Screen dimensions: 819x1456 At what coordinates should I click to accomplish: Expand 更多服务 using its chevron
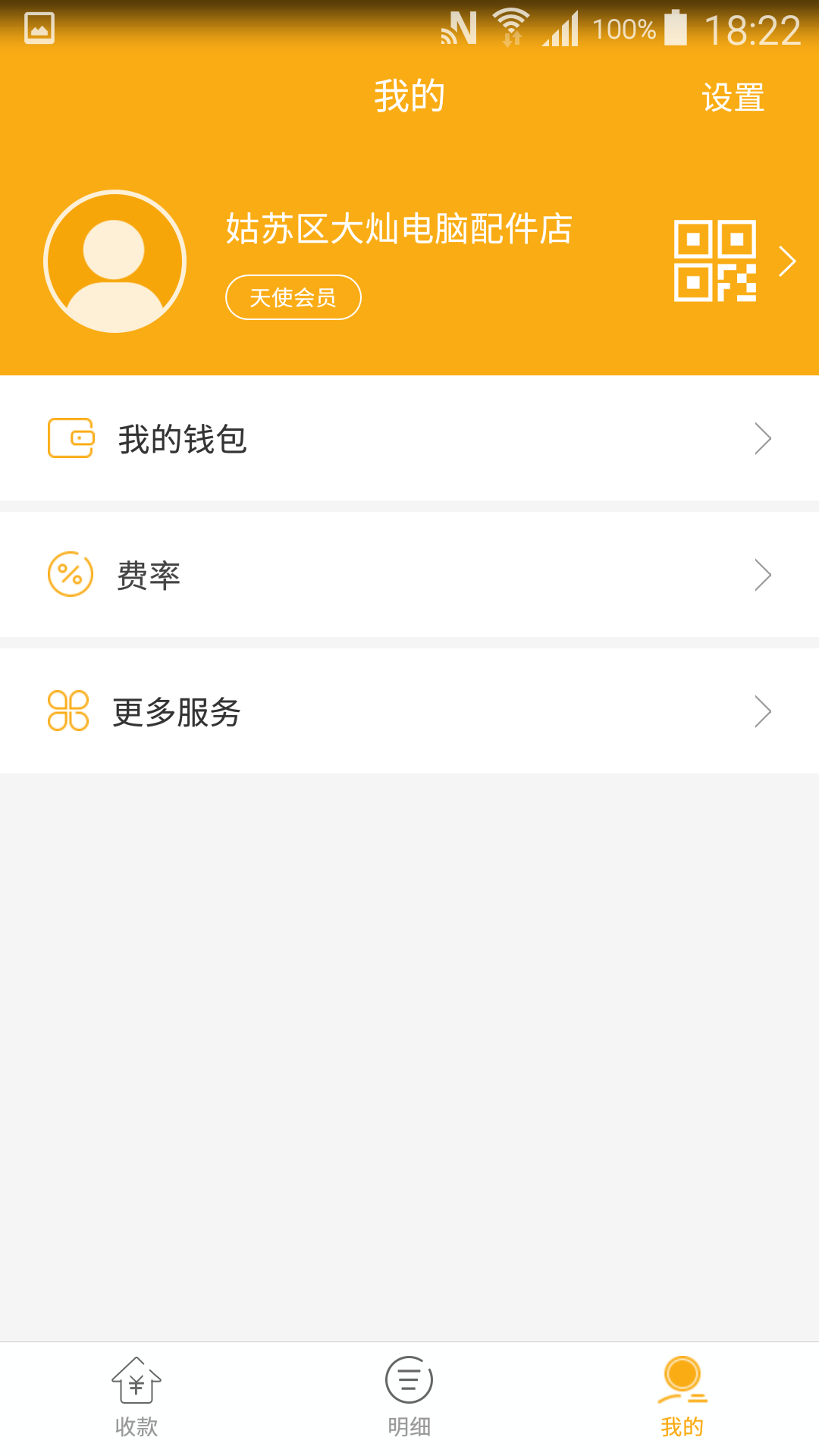pos(764,711)
